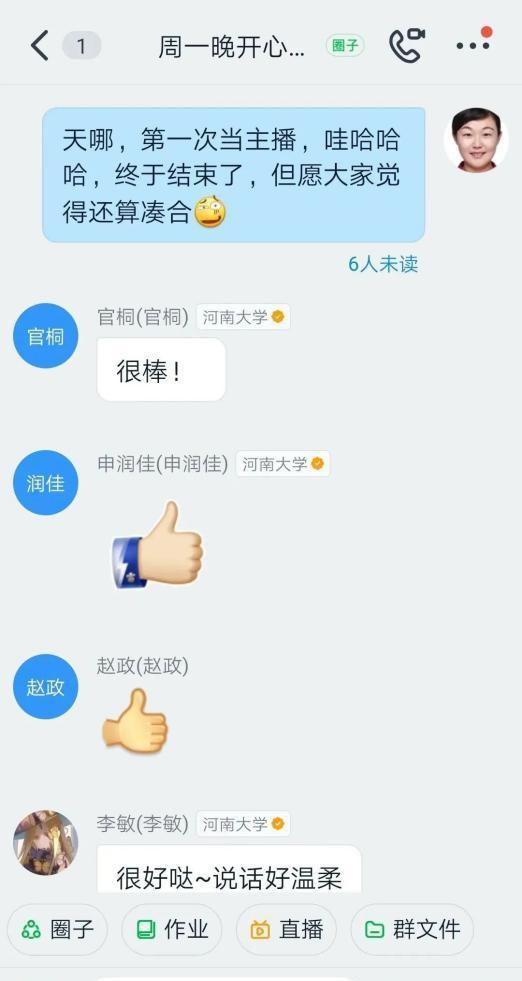Open the sender's profile photo at top right

(476, 140)
